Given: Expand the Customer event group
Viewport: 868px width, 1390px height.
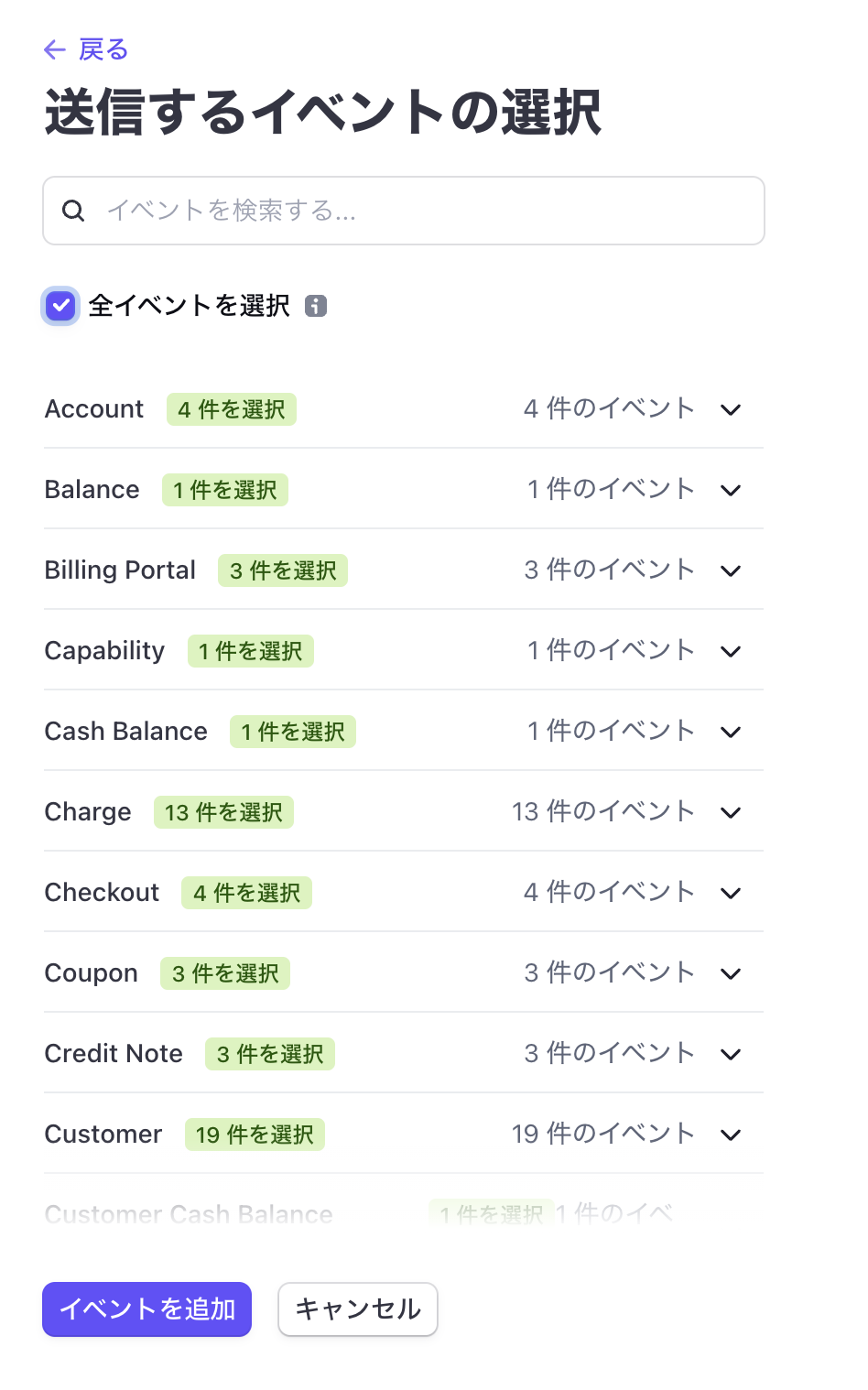Looking at the screenshot, I should click(731, 1134).
